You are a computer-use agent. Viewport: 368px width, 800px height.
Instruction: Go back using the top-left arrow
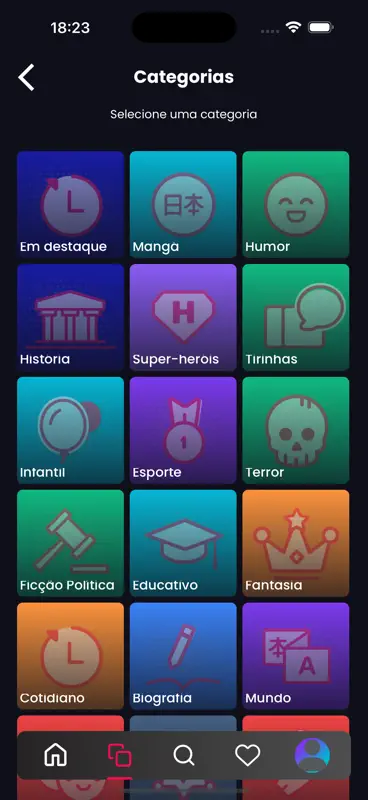pos(26,78)
